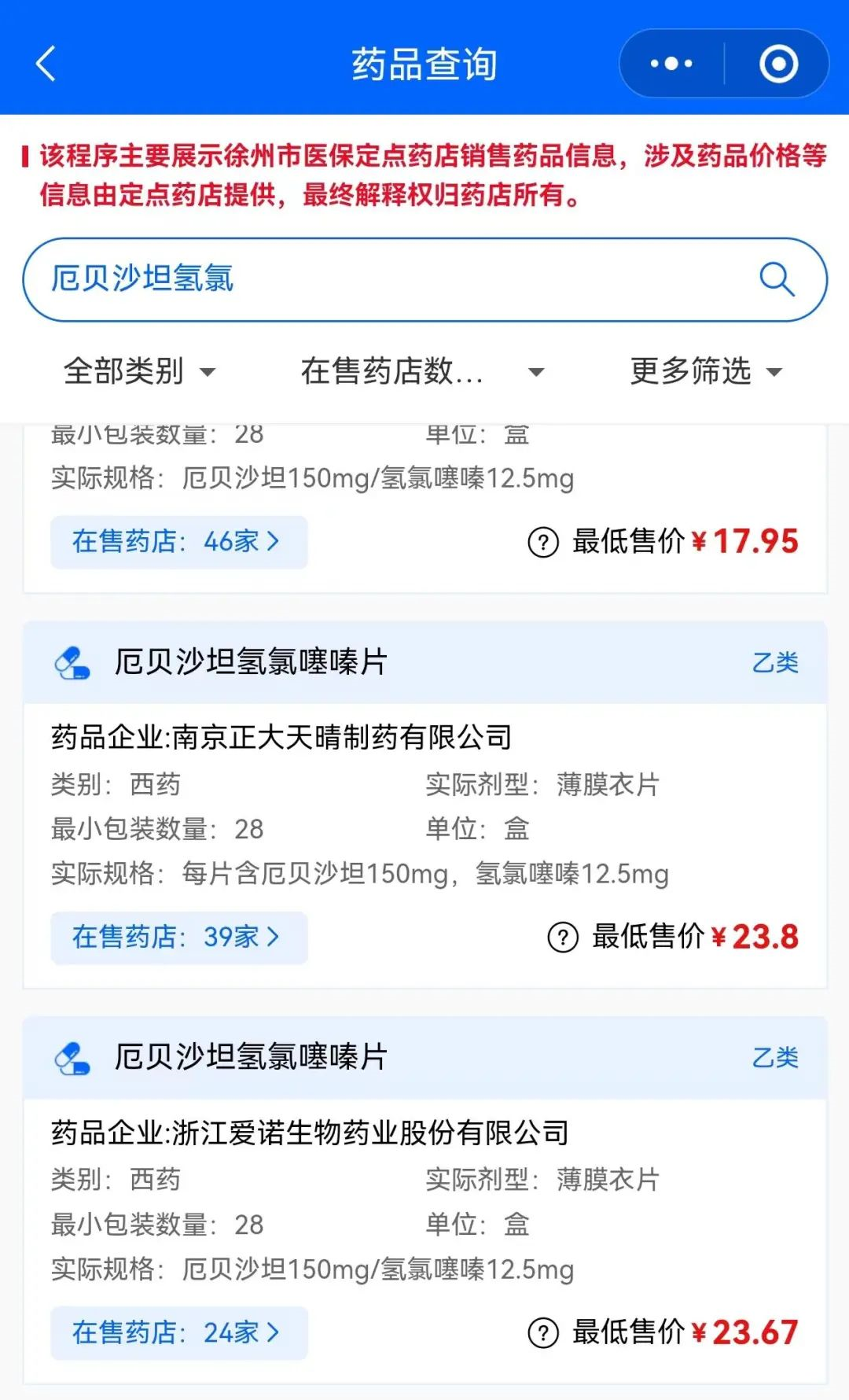View the 24家 pharmacies in stock
Screen dimensions: 849x1400
point(178,1333)
